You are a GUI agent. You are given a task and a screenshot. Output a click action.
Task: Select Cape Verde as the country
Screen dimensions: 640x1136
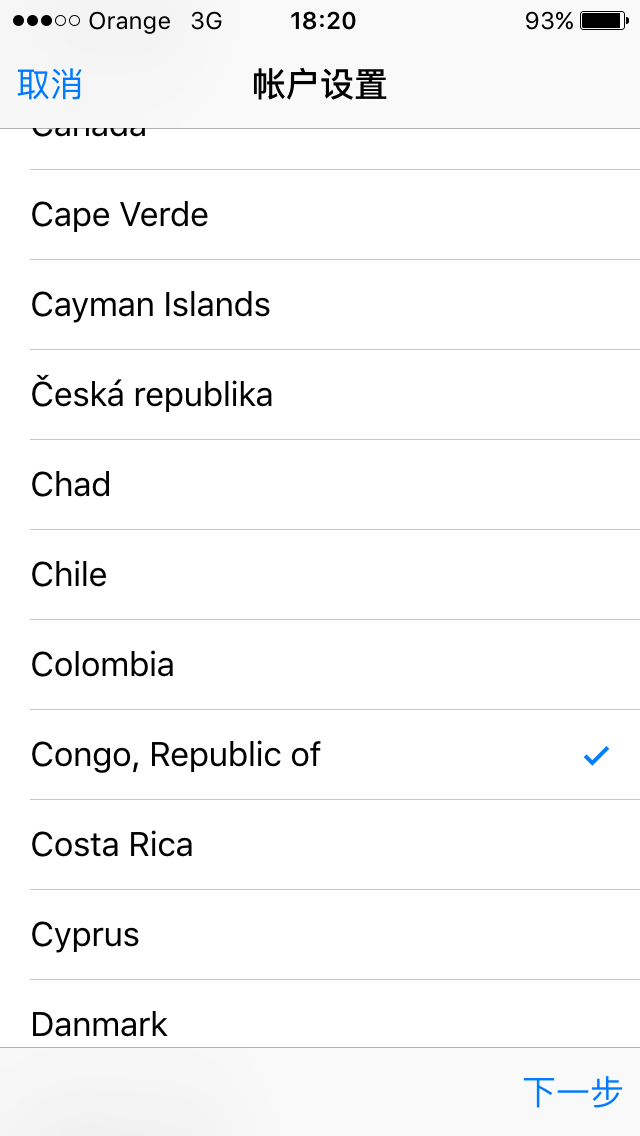320,214
